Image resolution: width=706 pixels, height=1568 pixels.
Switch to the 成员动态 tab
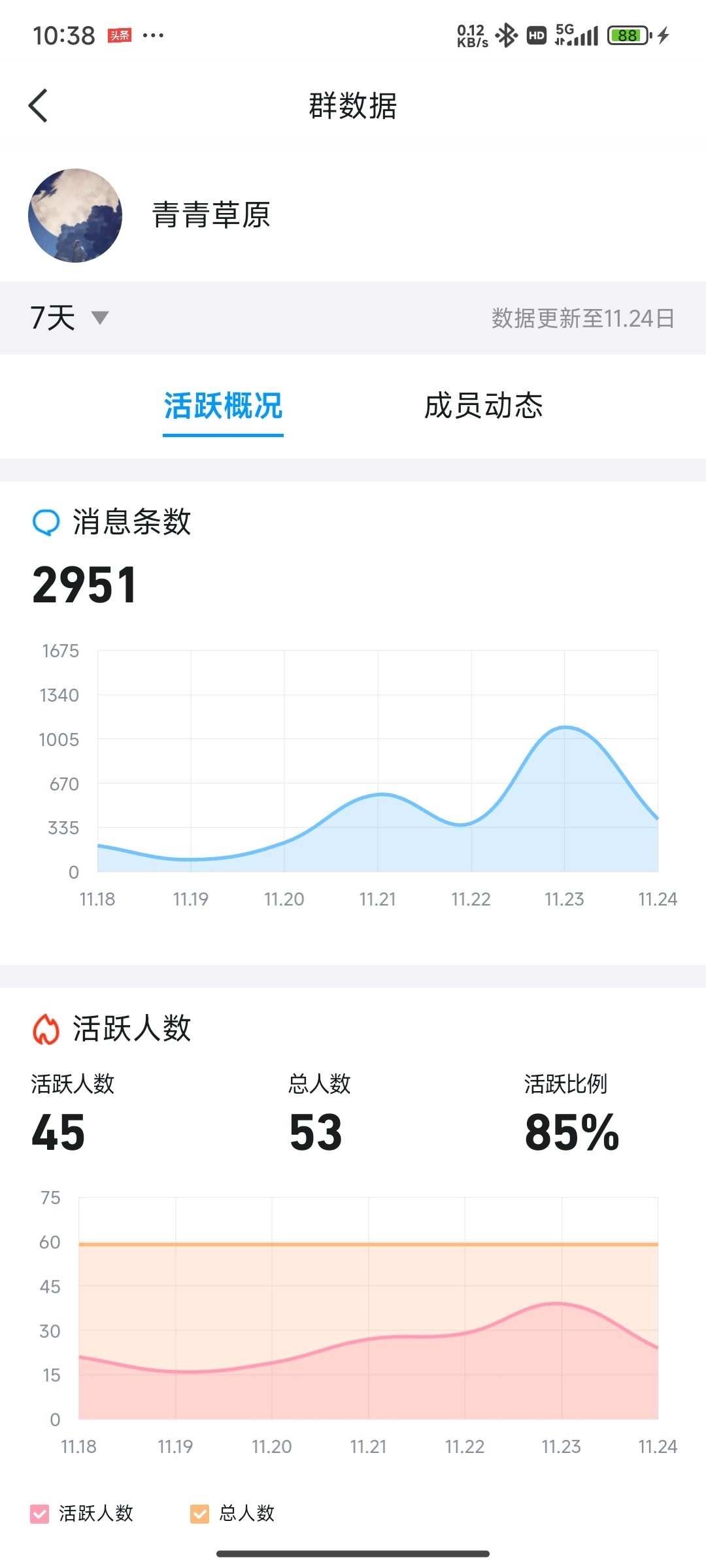pyautogui.click(x=484, y=406)
